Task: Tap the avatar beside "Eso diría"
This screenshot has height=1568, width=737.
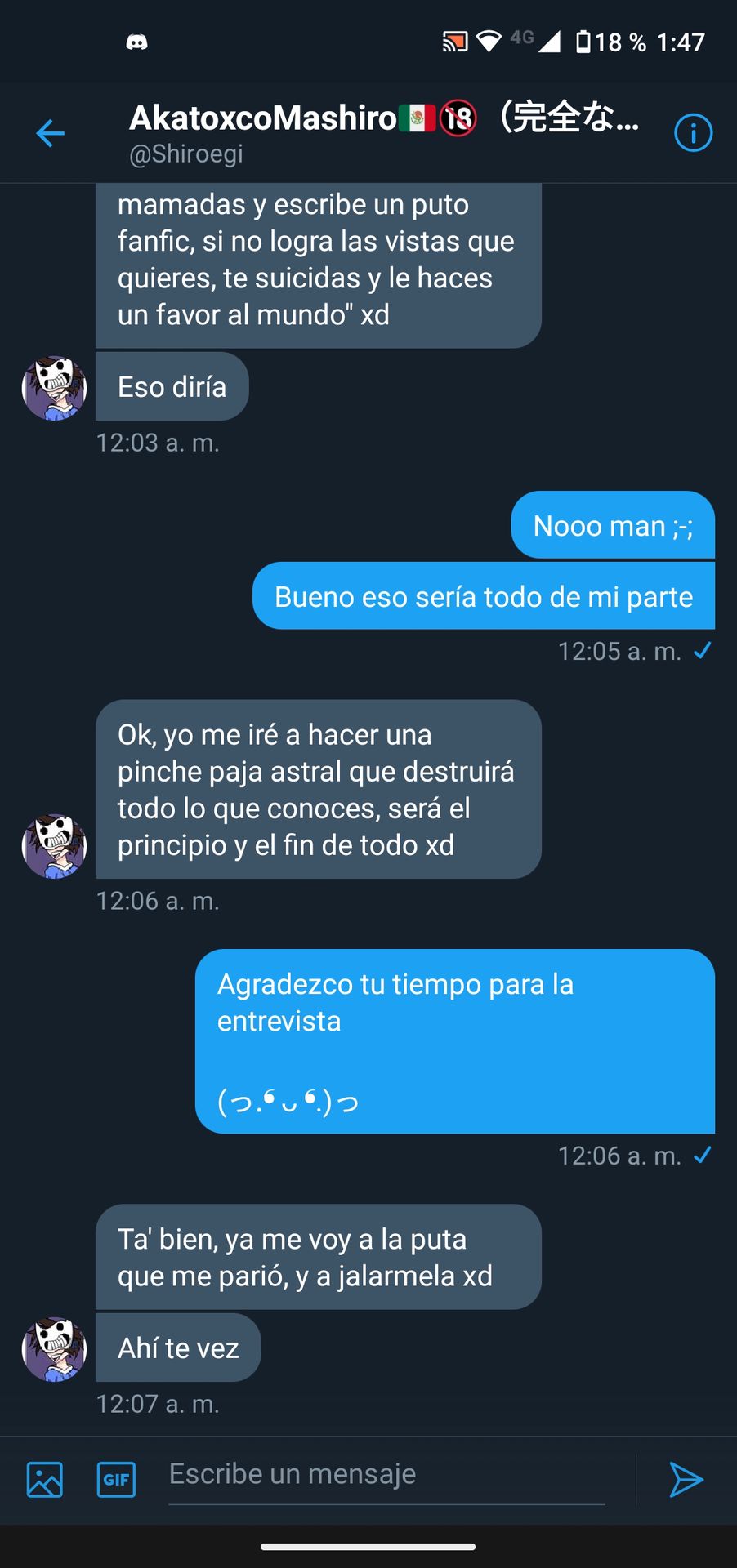Action: click(x=54, y=388)
